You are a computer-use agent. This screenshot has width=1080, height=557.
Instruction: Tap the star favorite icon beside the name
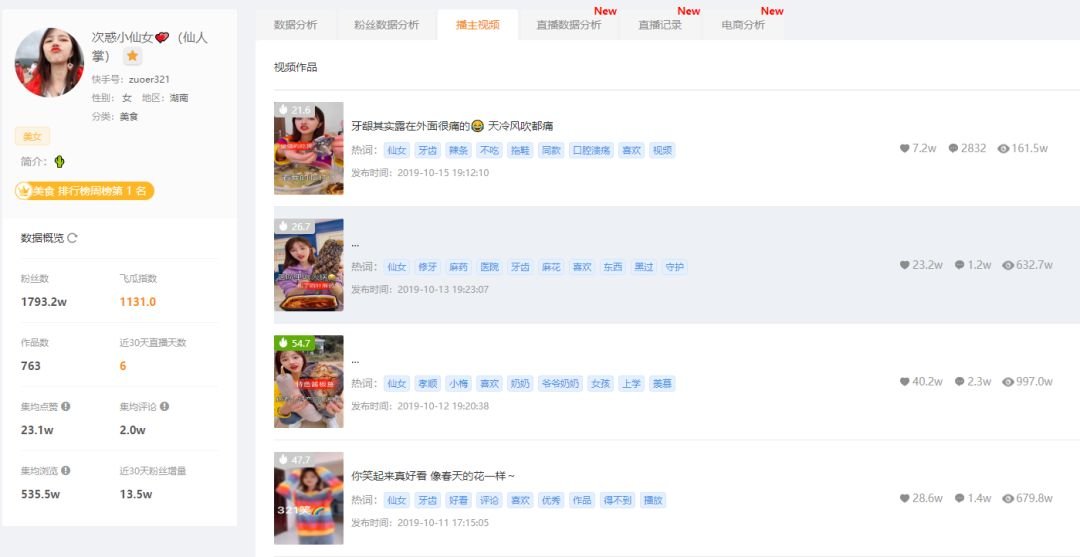point(133,57)
